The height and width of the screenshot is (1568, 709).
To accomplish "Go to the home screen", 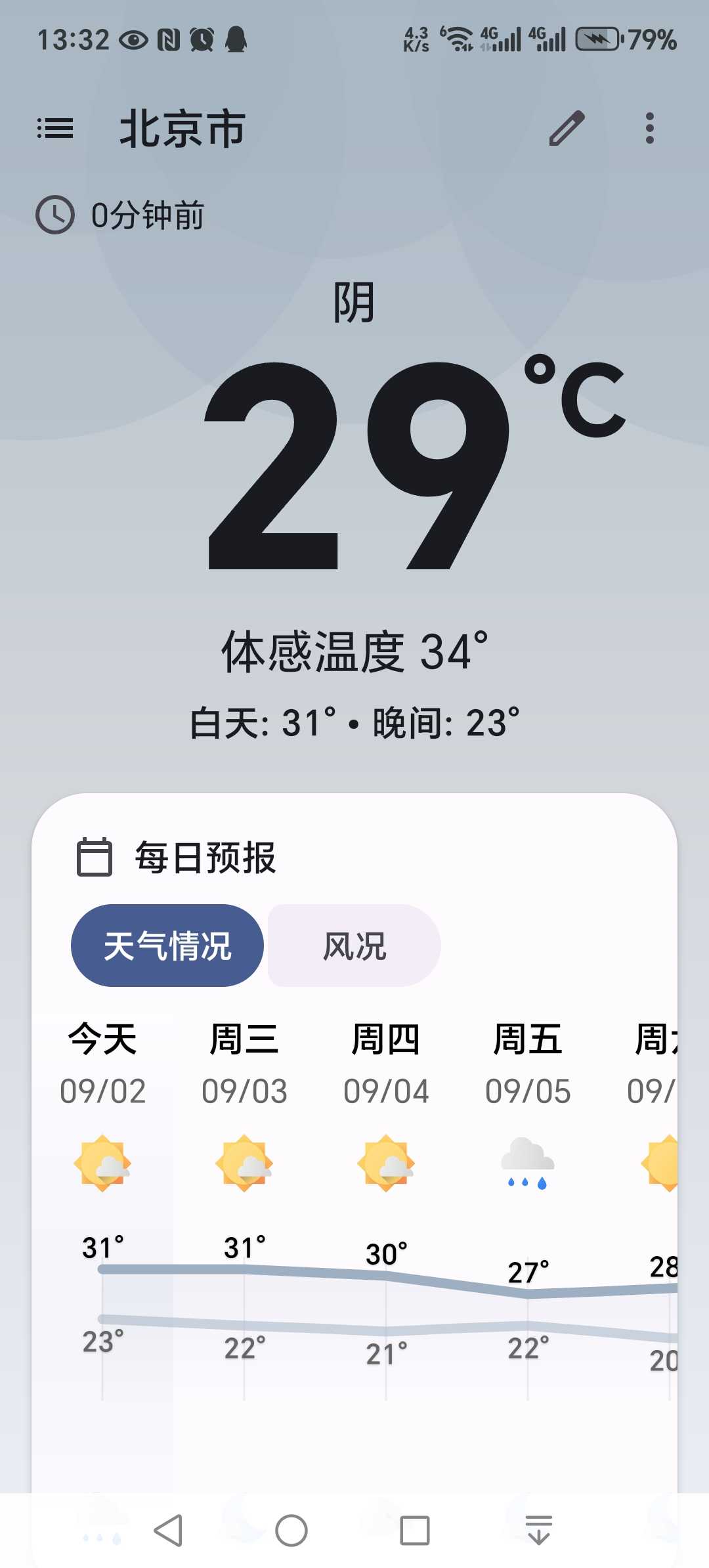I will point(291,1531).
